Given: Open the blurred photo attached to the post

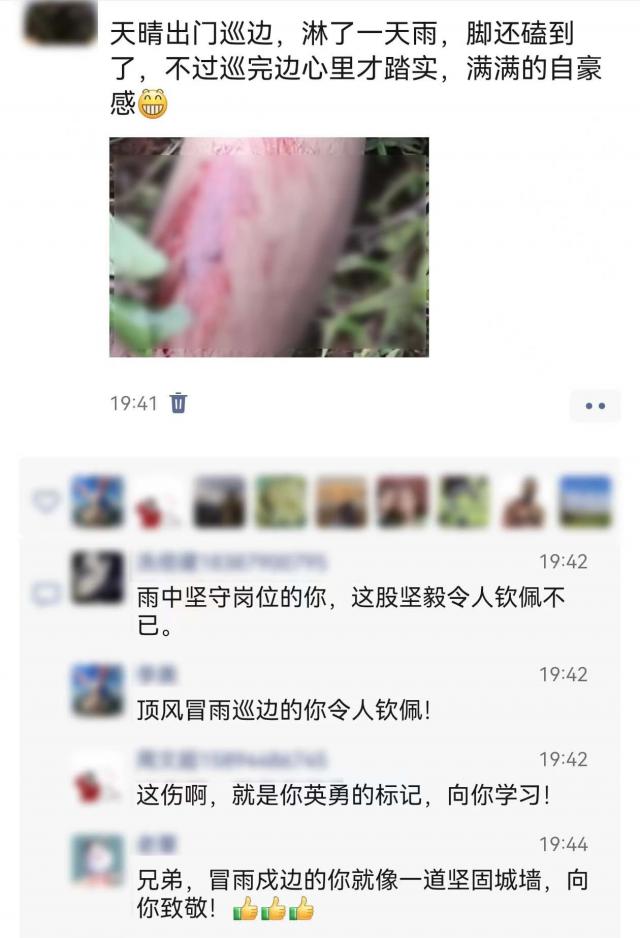Looking at the screenshot, I should pos(269,247).
